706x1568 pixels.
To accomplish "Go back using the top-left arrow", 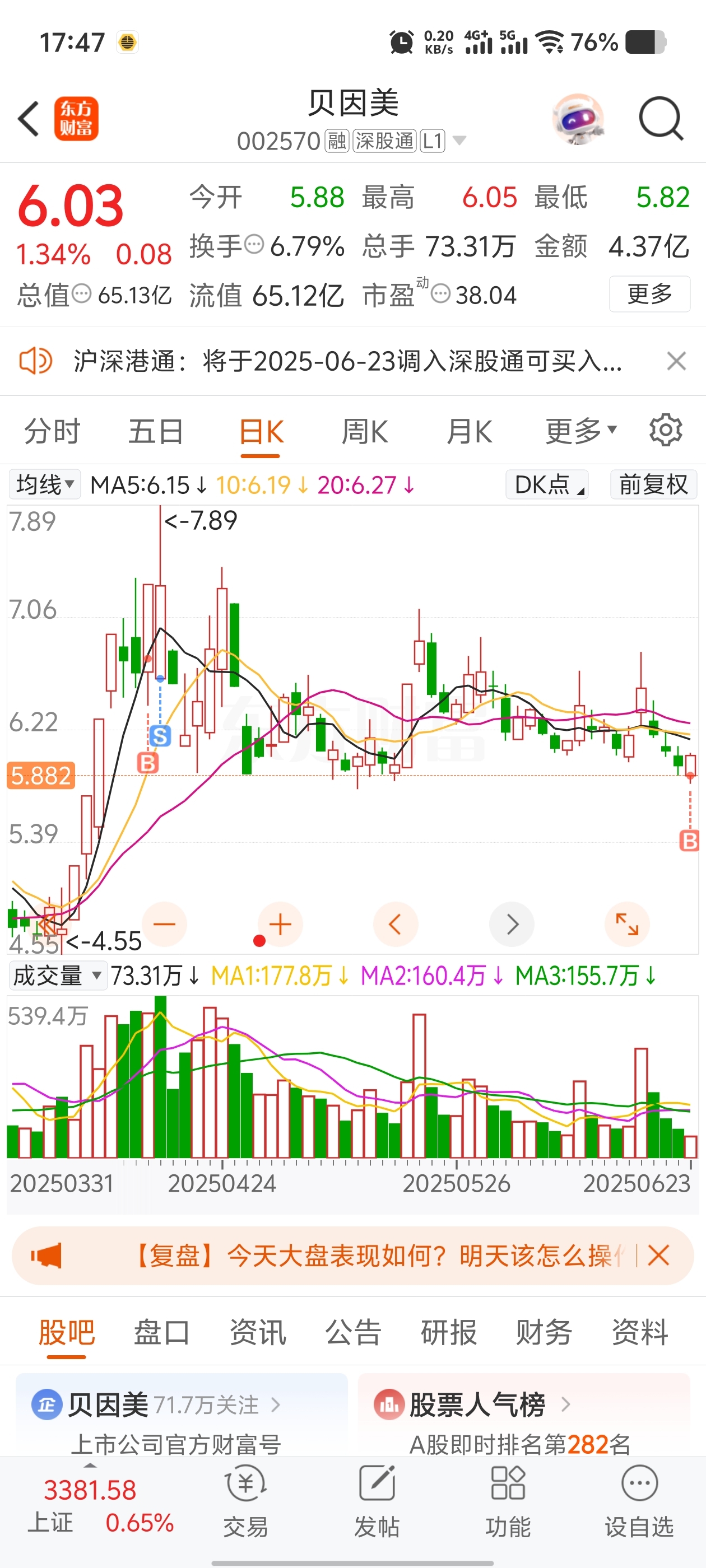I will 29,119.
